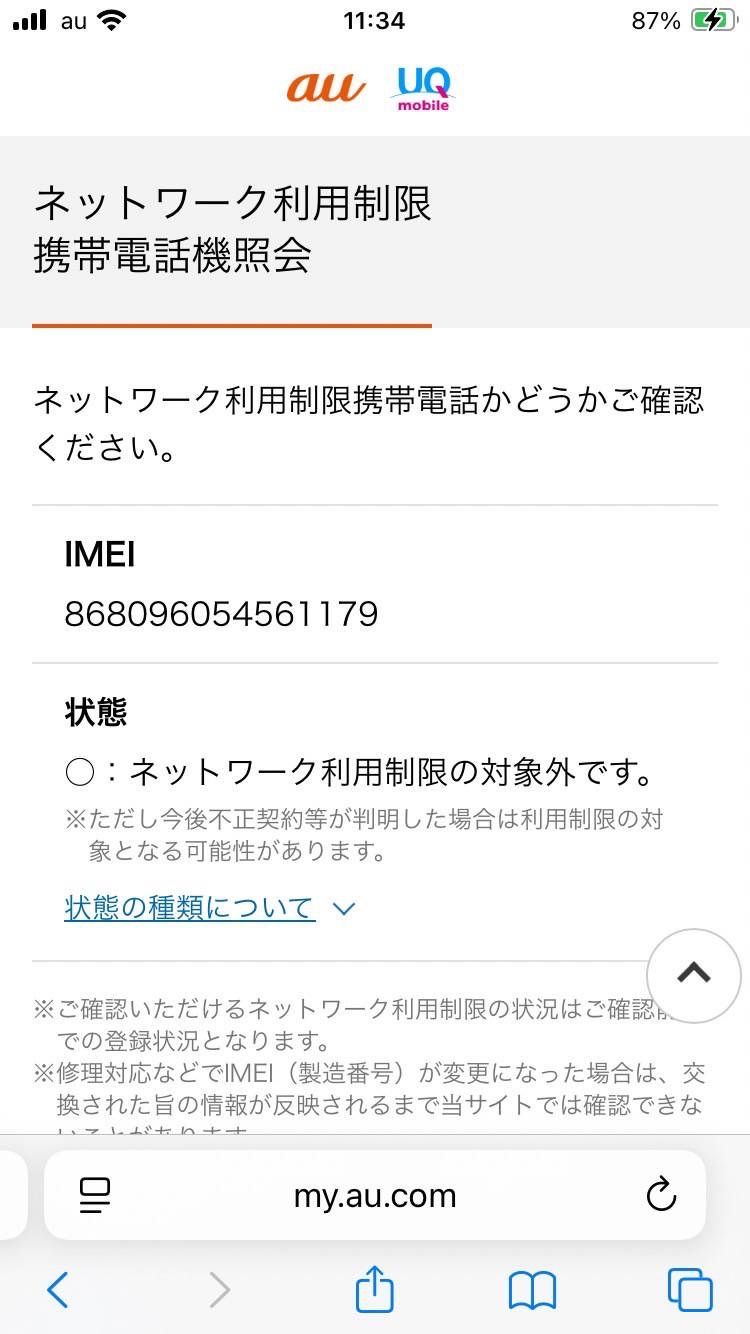Reload the current page
The height and width of the screenshot is (1334, 750).
(x=661, y=1195)
